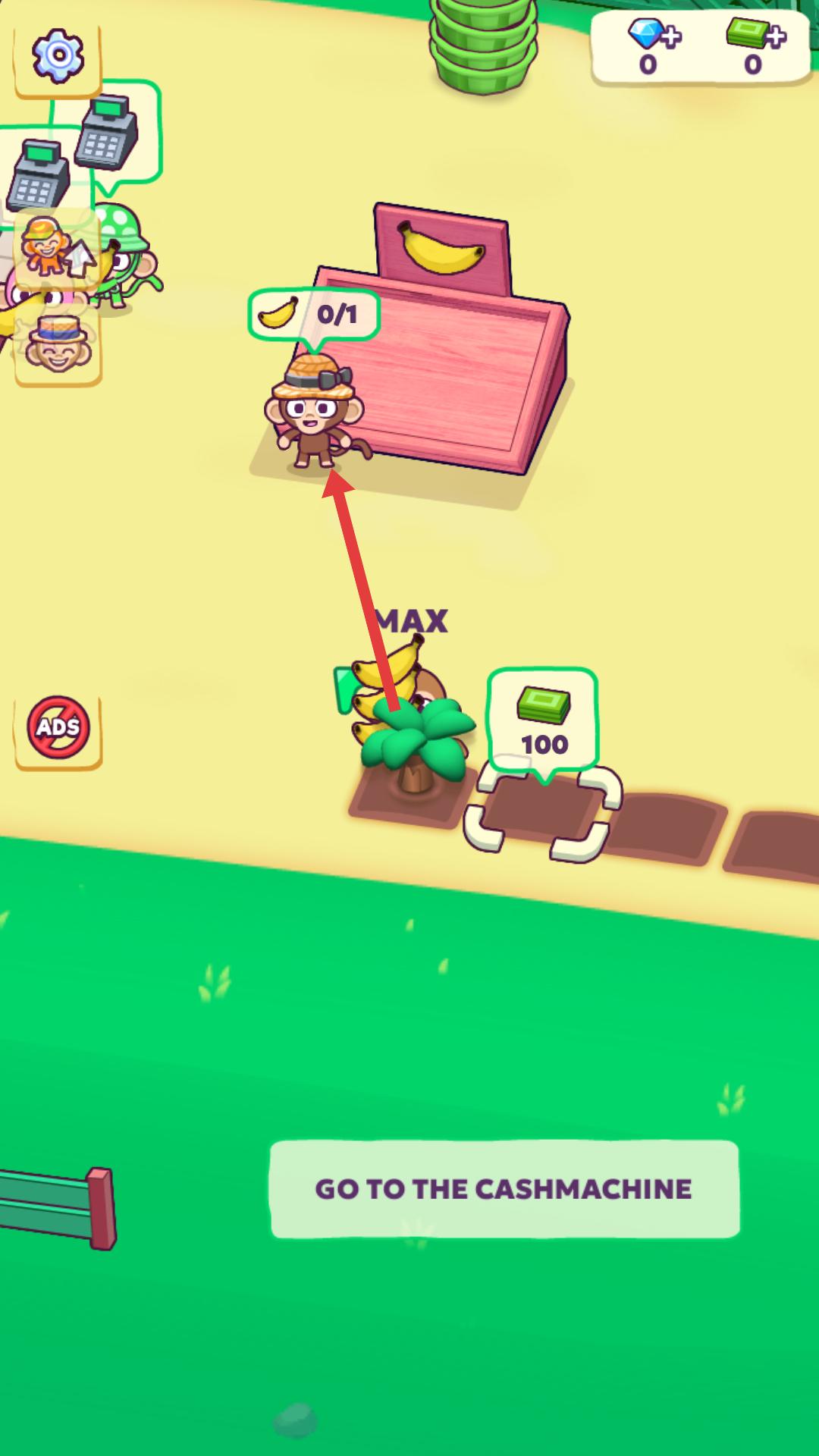
Task: Open the monkey upgrade button
Action: (58, 247)
